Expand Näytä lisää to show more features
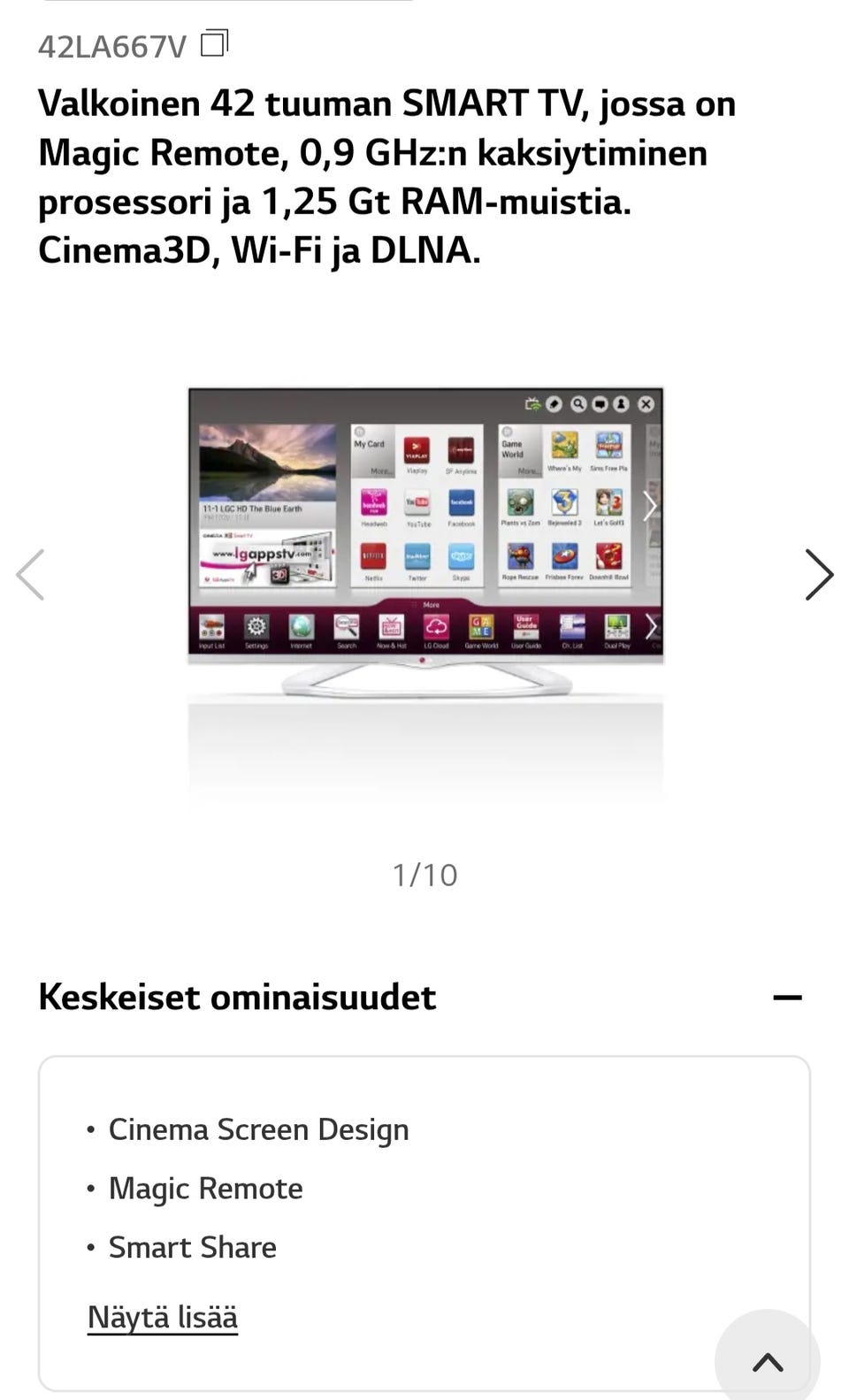Image resolution: width=849 pixels, height=1400 pixels. pyautogui.click(x=162, y=1317)
